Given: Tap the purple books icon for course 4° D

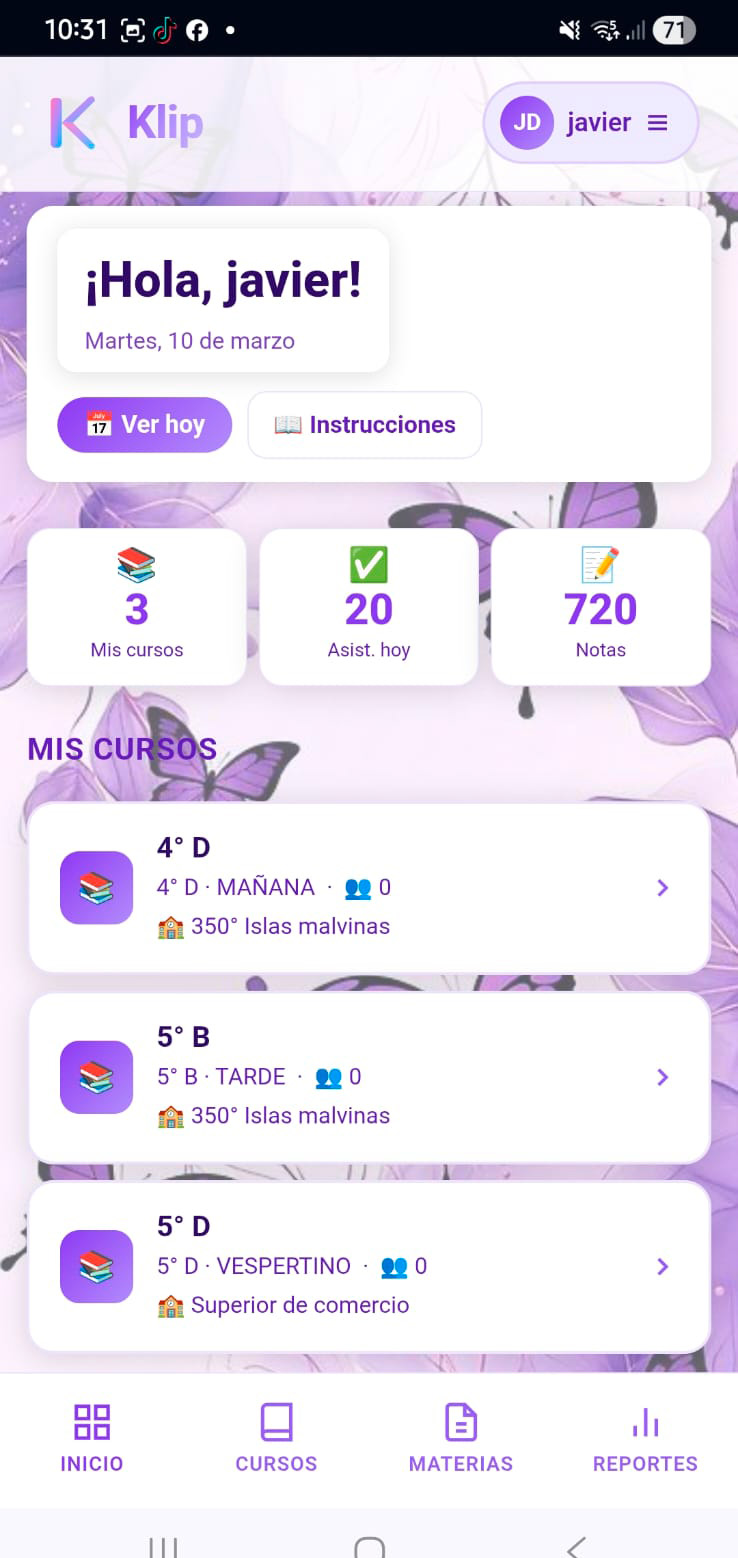Looking at the screenshot, I should (x=96, y=887).
